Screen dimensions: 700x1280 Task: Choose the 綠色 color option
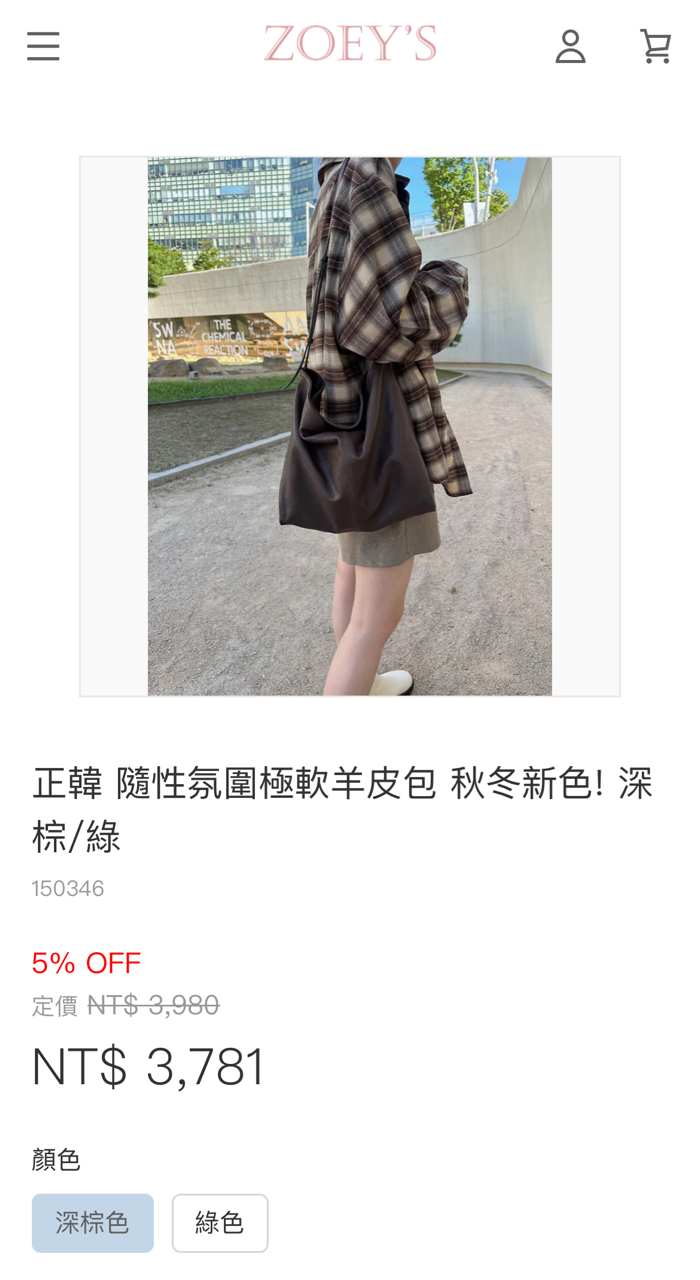pyautogui.click(x=220, y=1222)
